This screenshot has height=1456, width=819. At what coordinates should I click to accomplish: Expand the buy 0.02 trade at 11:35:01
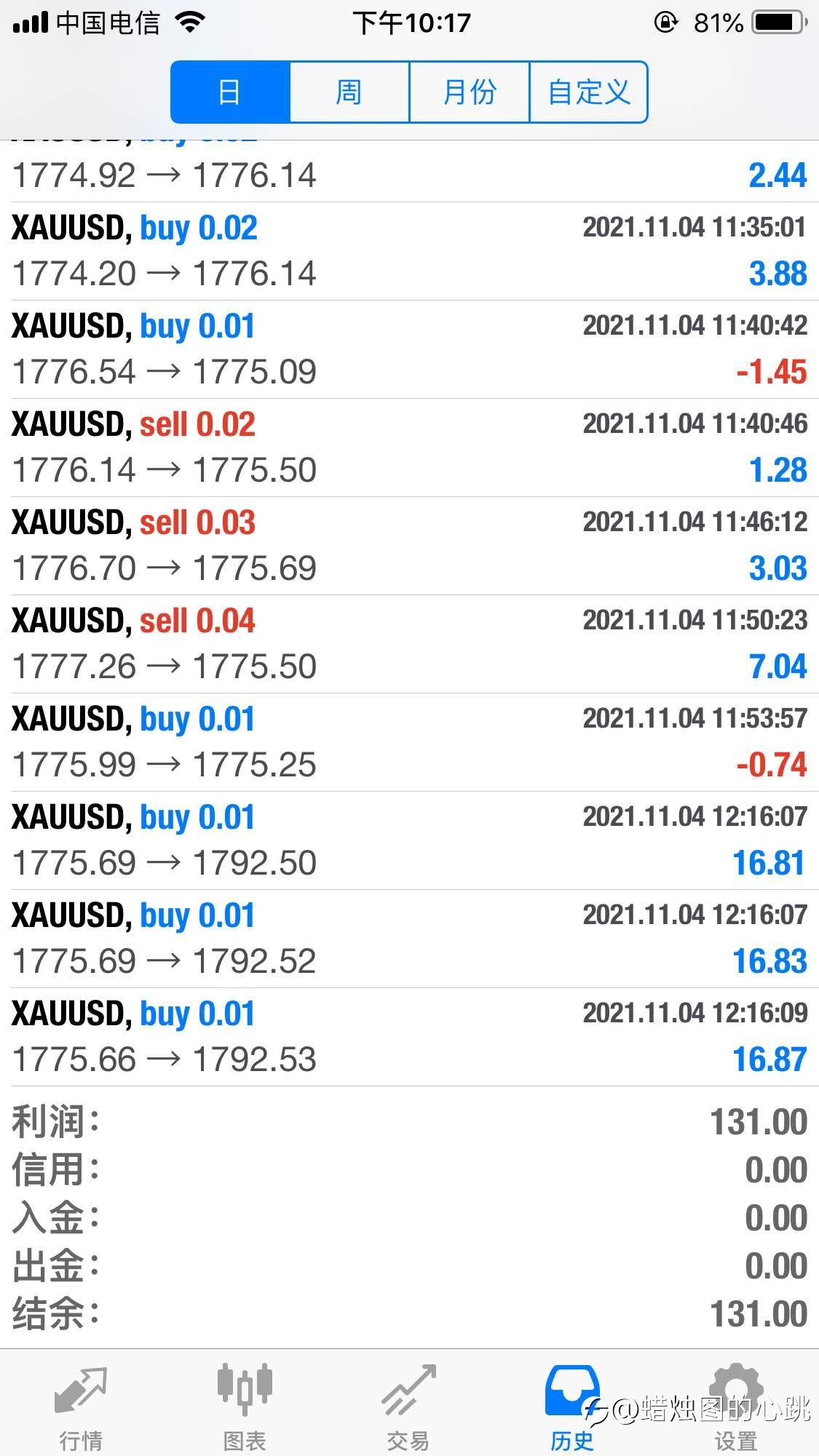[x=409, y=251]
